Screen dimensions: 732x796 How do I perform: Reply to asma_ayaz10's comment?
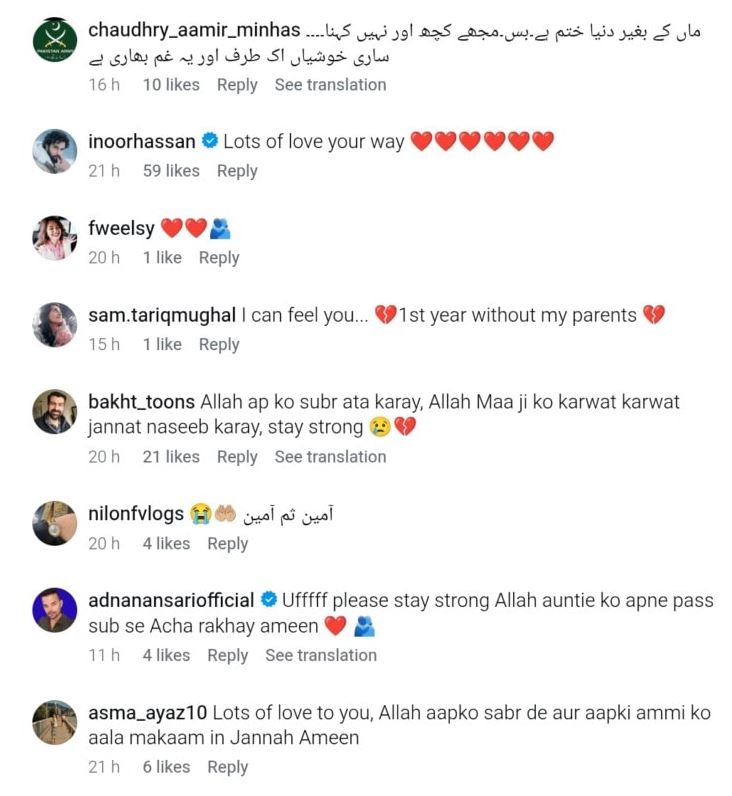227,767
